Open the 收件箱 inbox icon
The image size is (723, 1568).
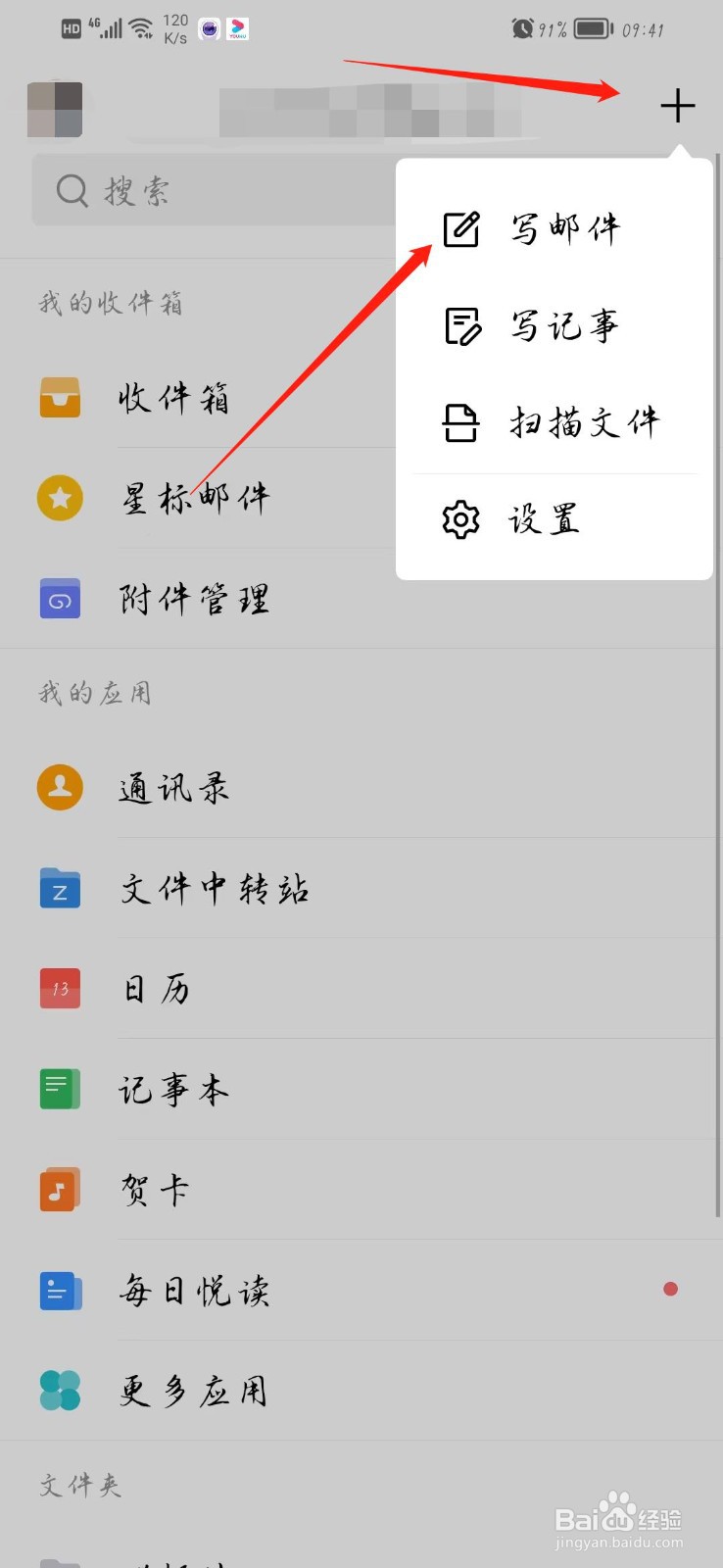(x=59, y=398)
